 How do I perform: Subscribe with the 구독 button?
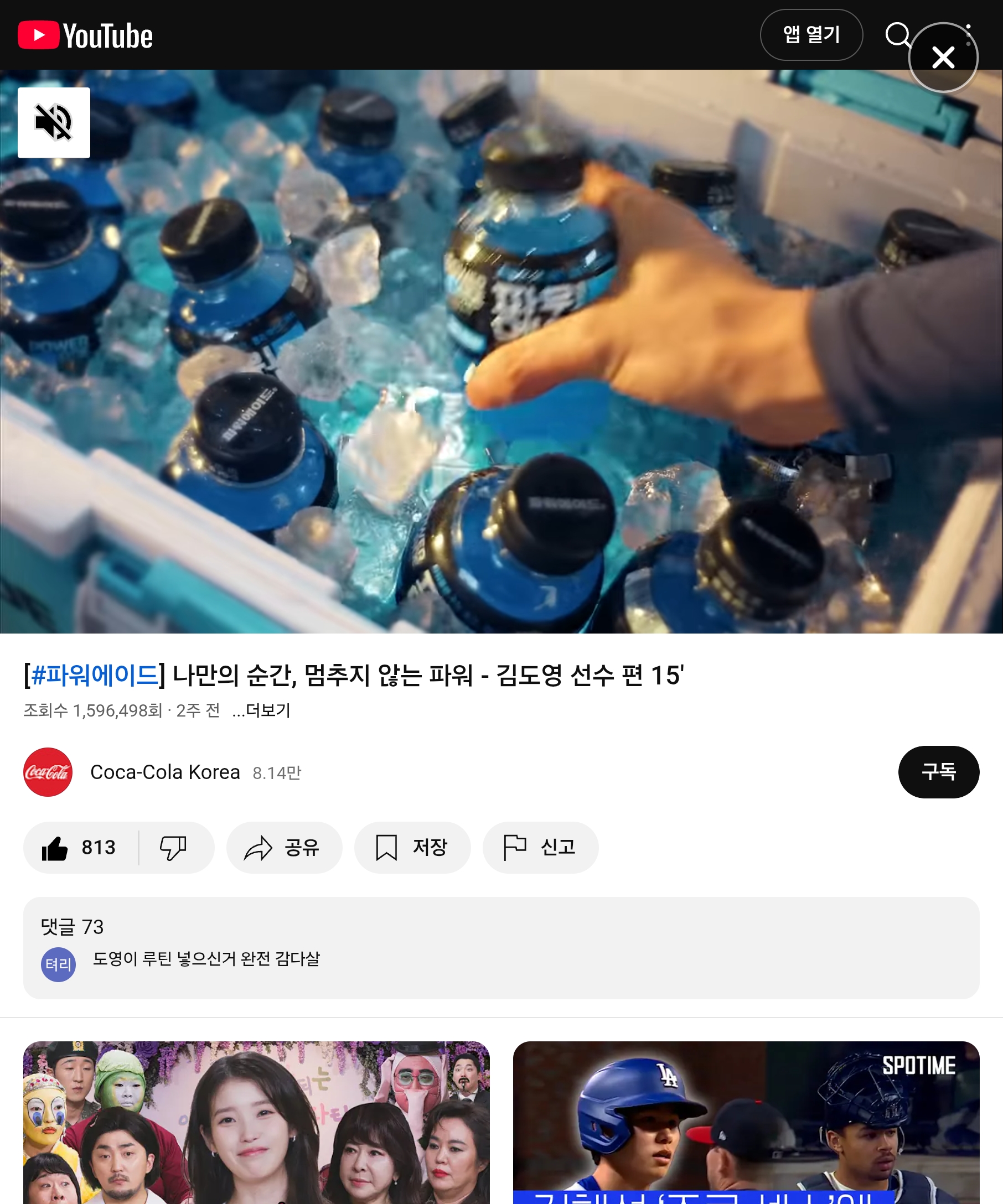[938, 772]
